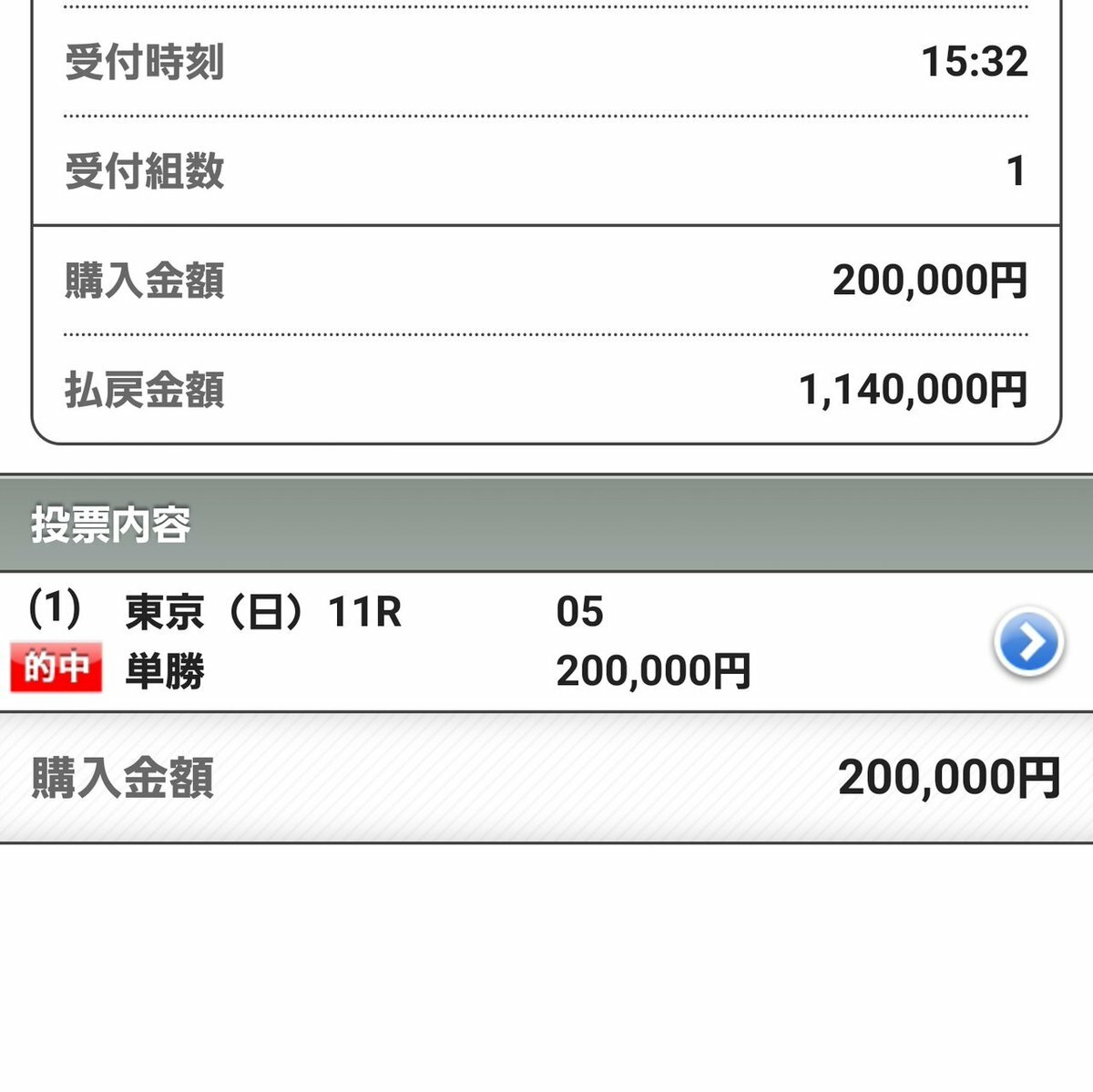1093x1092 pixels.
Task: Open the 東京（日）11R 単勝 bet details
Action: pyautogui.click(x=1027, y=642)
